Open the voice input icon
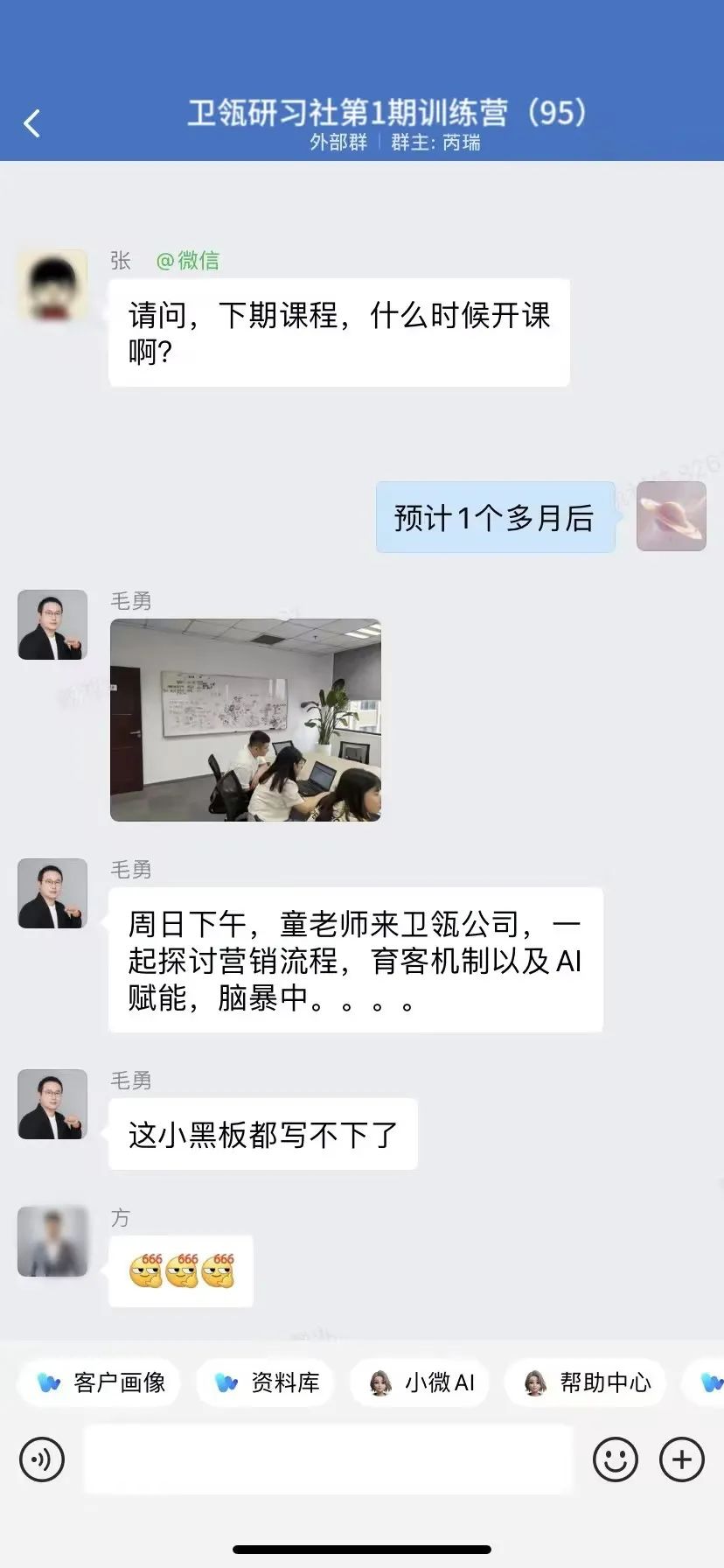Image resolution: width=724 pixels, height=1568 pixels. tap(42, 1459)
